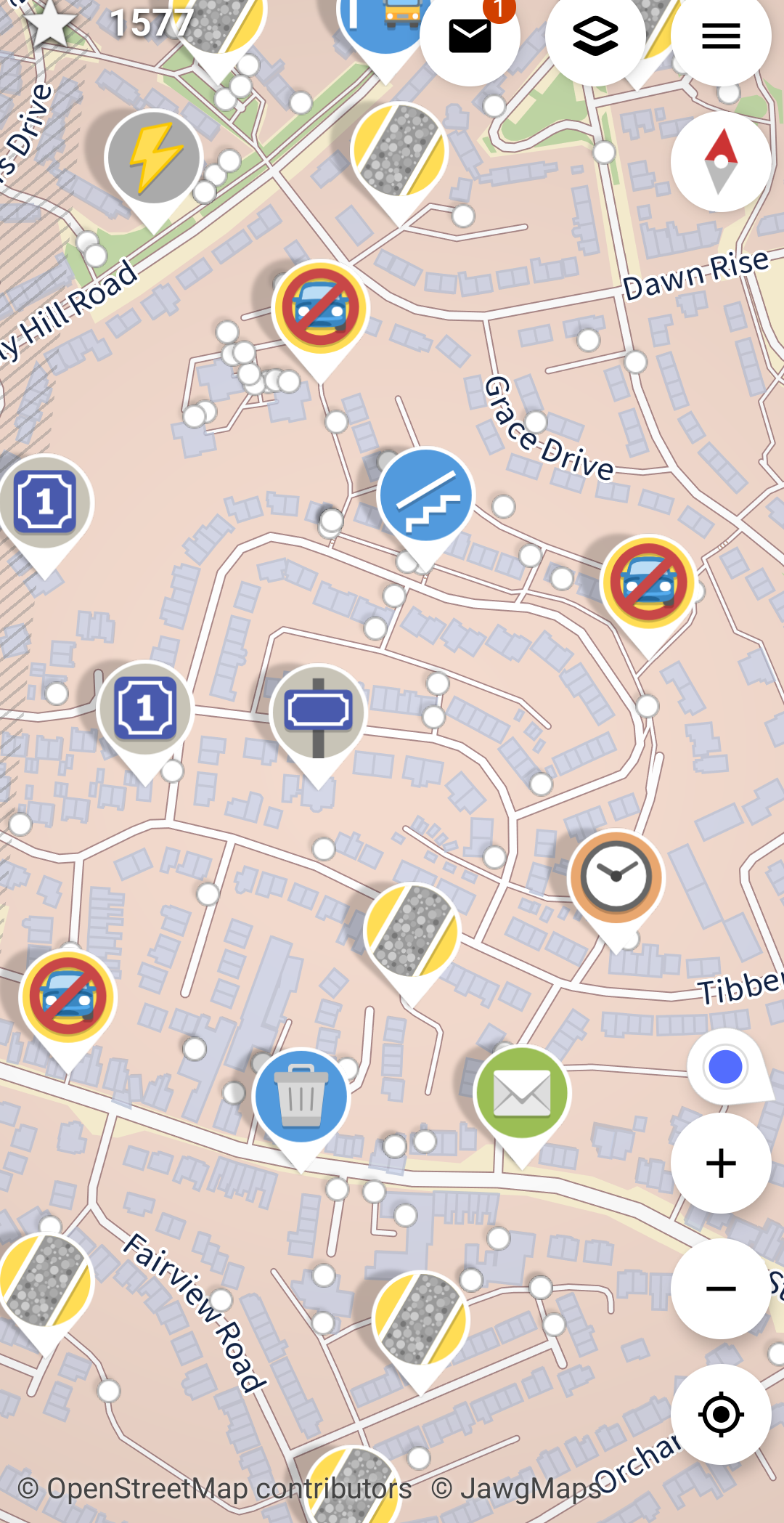Viewport: 784px width, 1523px height.
Task: Center map on my location
Action: [x=721, y=1414]
